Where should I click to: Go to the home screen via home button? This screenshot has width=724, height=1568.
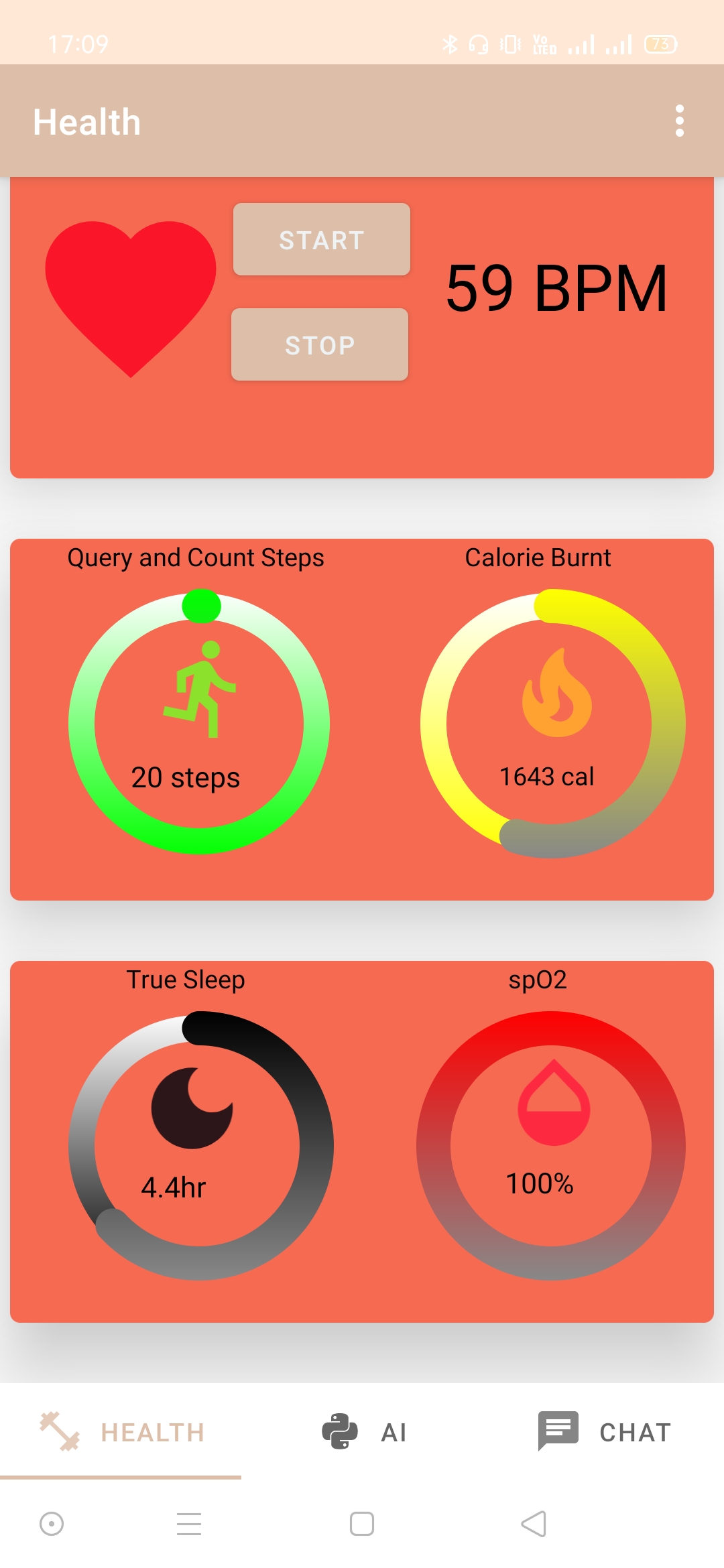(362, 1524)
